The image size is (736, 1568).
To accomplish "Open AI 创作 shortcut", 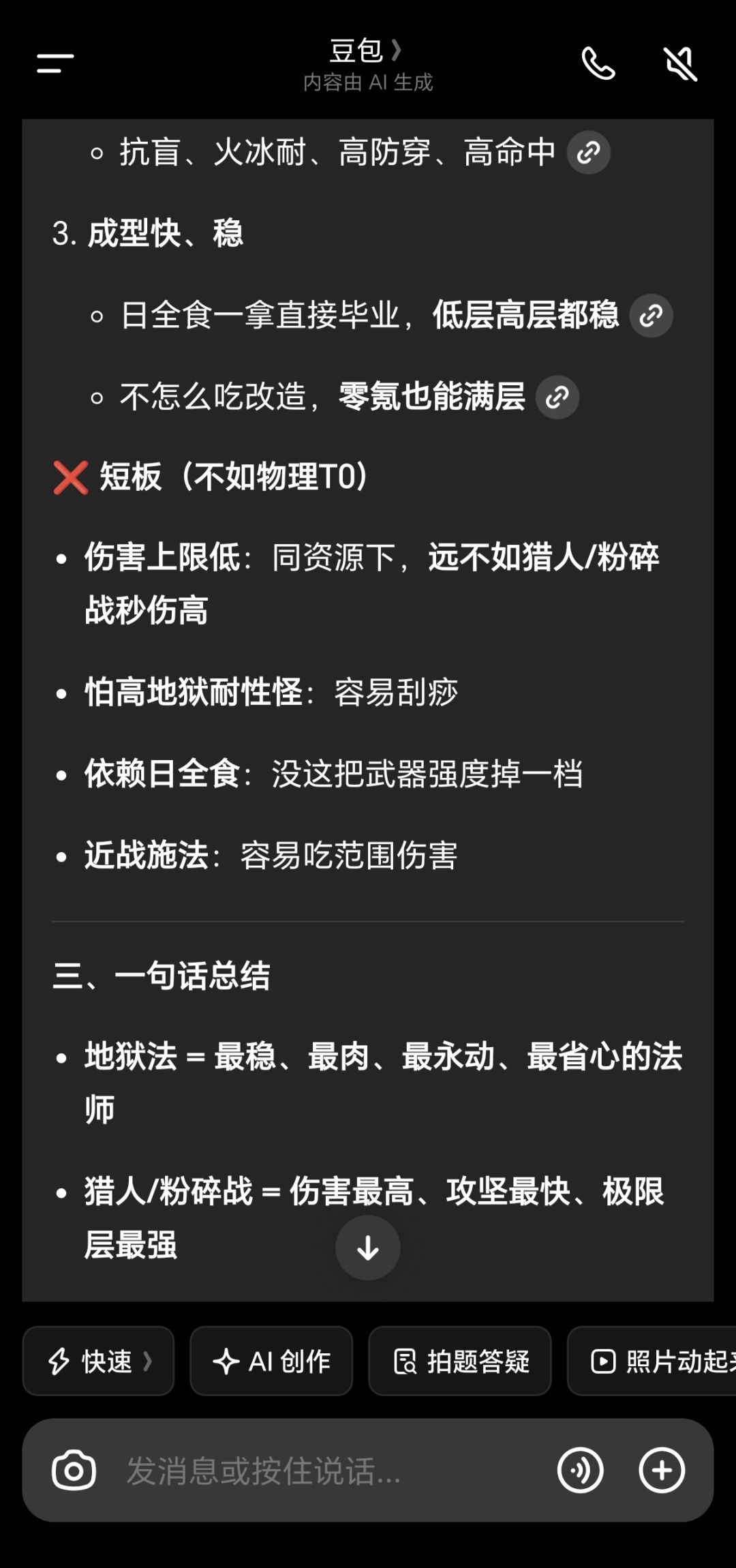I will [x=271, y=1361].
